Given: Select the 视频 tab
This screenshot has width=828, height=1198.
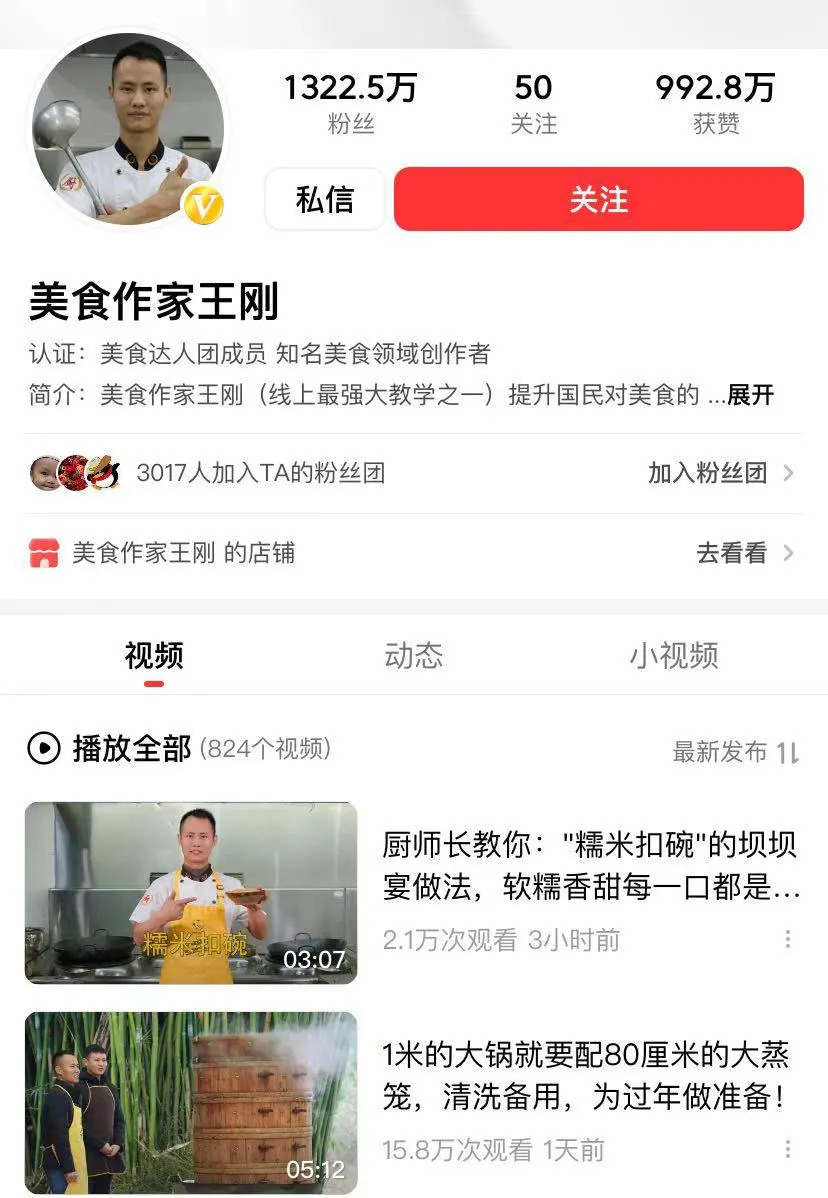Looking at the screenshot, I should click(153, 656).
